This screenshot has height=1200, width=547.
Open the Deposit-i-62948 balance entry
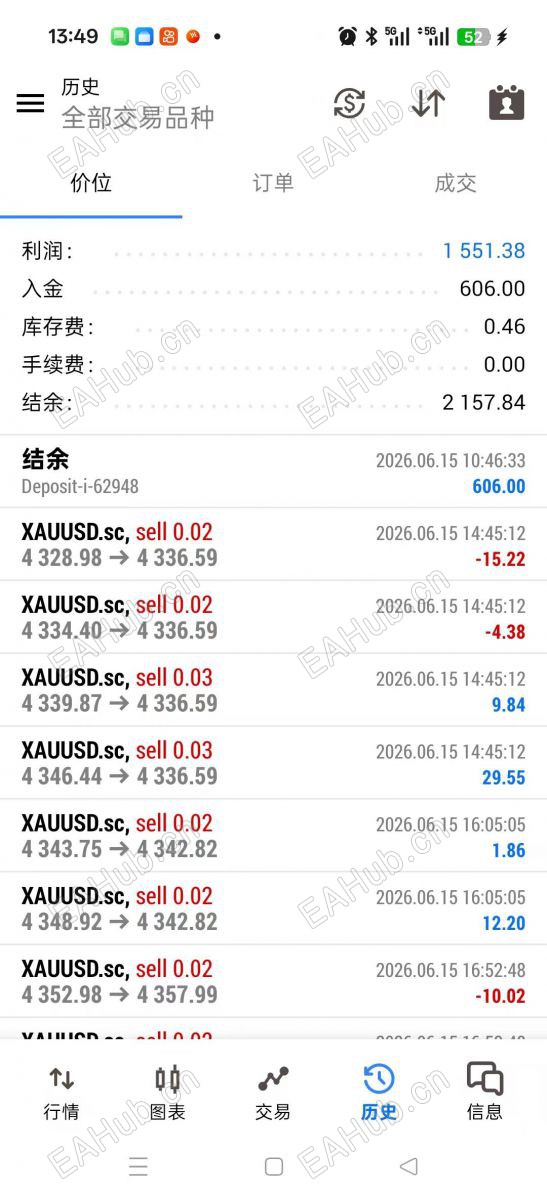pyautogui.click(x=273, y=472)
